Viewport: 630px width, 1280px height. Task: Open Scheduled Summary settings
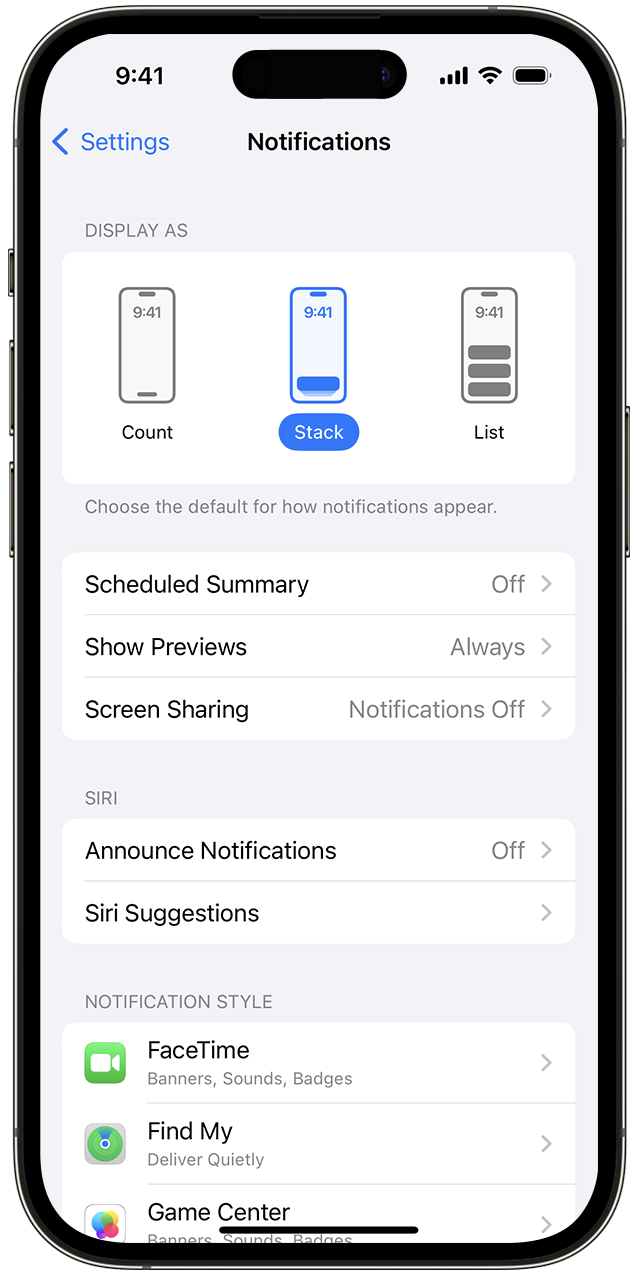coord(318,584)
